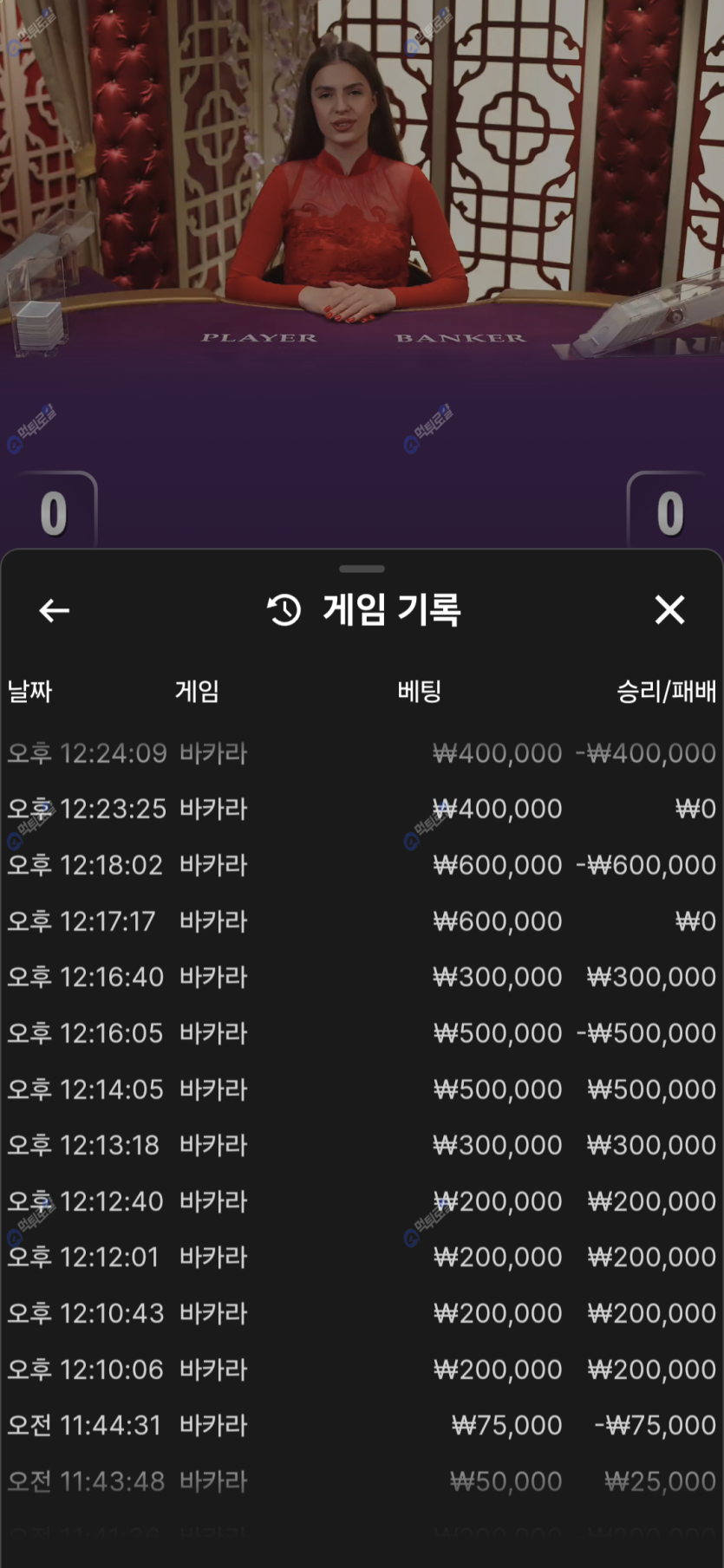Open the 오후 12:16:40 game record
Image resolution: width=724 pixels, height=1568 pixels.
pyautogui.click(x=362, y=977)
